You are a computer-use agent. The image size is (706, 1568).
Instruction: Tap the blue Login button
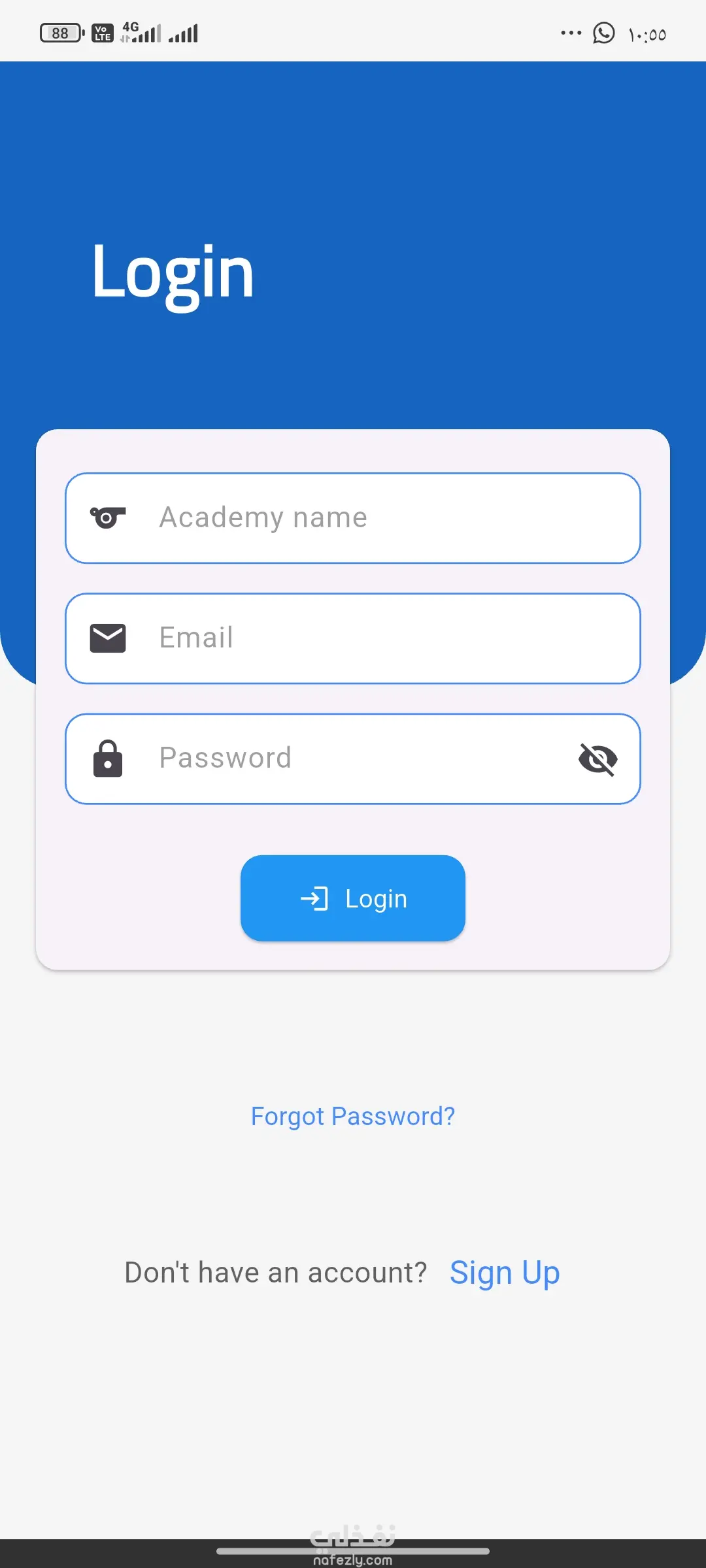(x=353, y=898)
